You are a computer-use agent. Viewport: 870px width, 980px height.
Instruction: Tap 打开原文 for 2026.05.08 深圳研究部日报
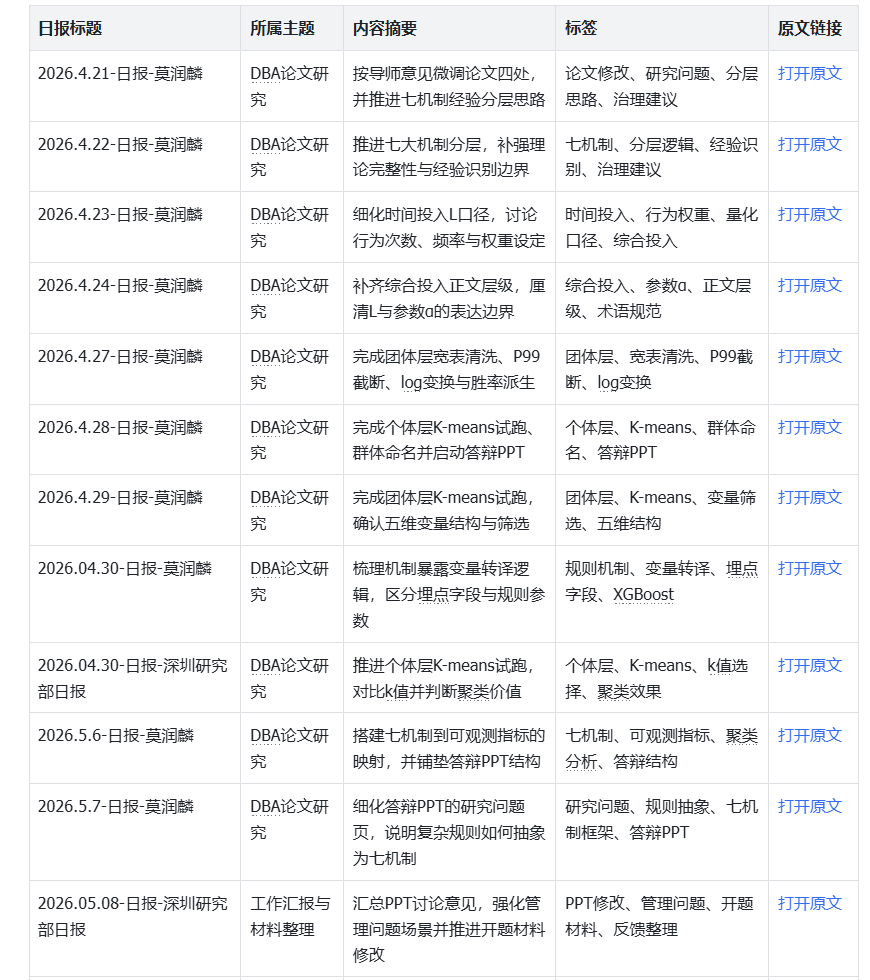[809, 903]
